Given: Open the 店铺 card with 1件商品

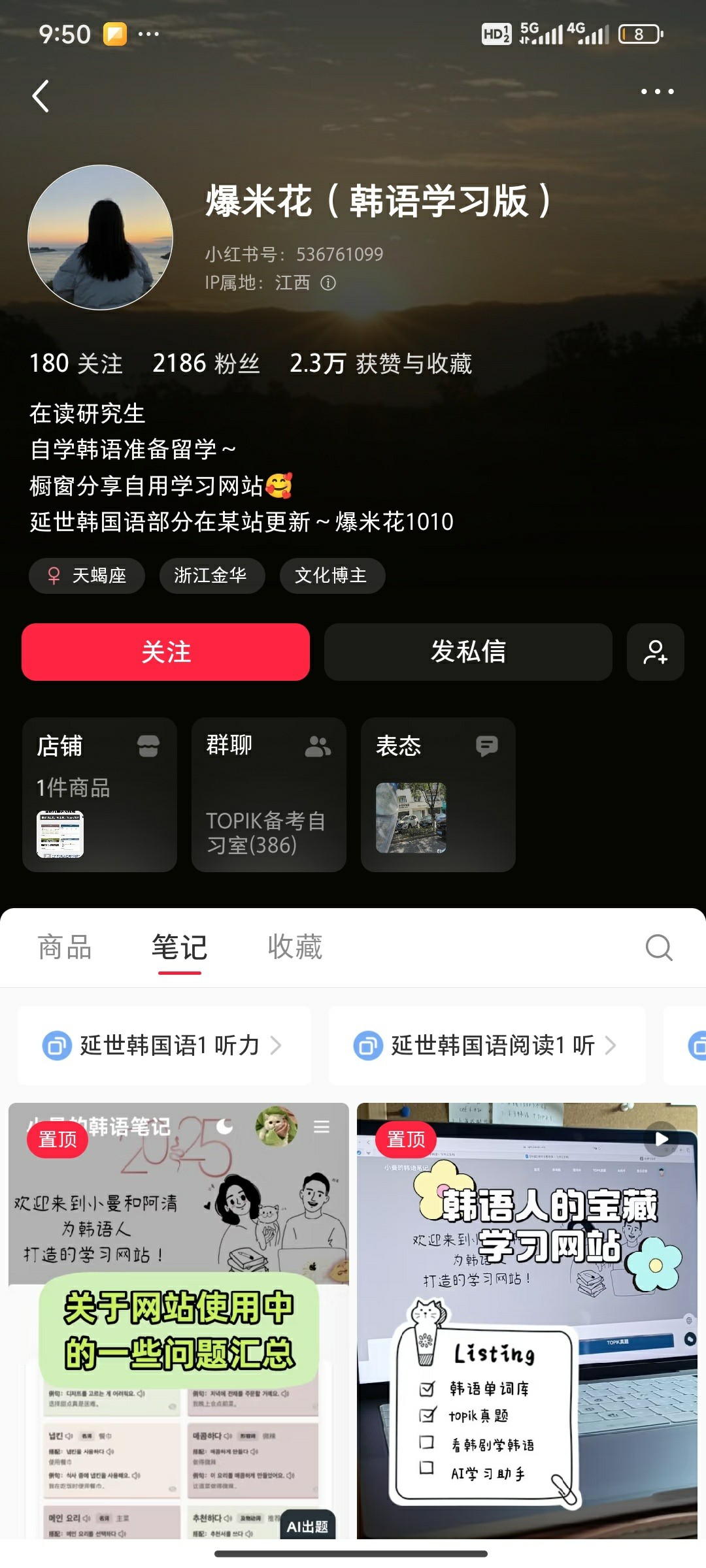Looking at the screenshot, I should coord(99,794).
